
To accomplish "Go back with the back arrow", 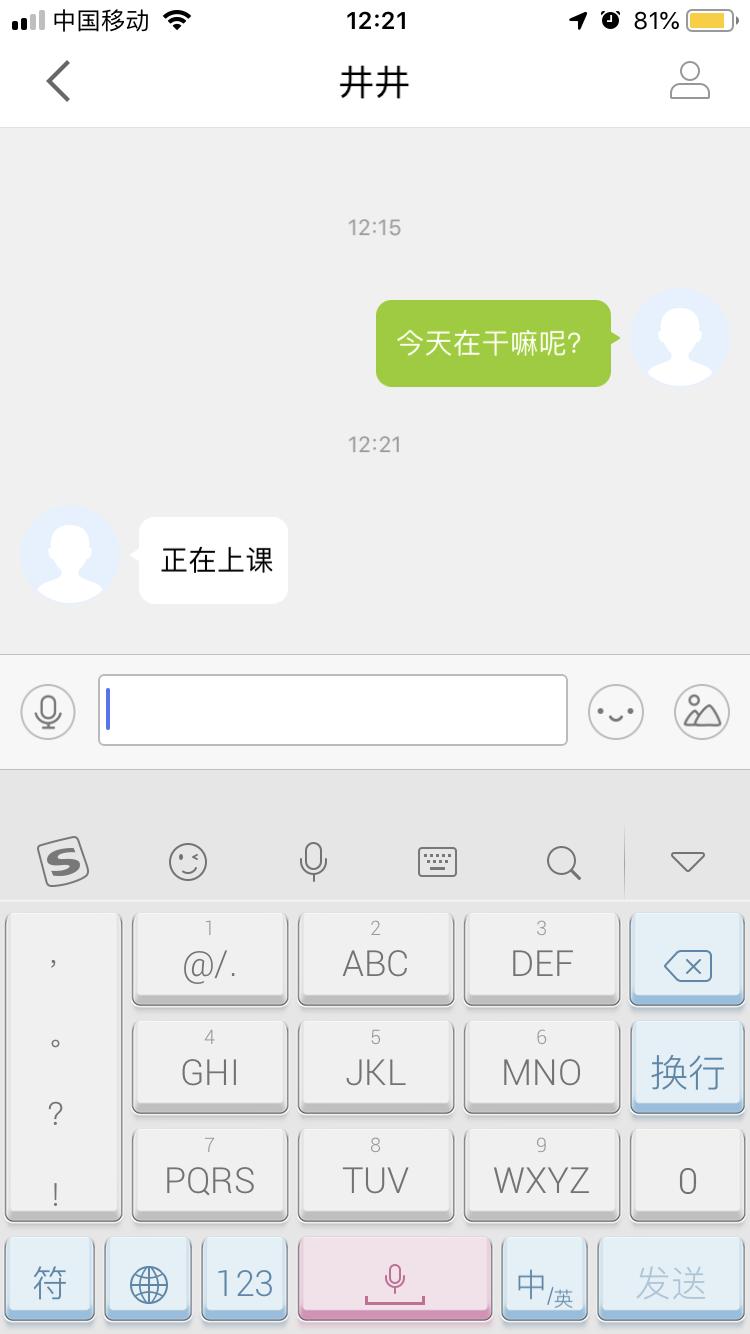I will pyautogui.click(x=57, y=83).
